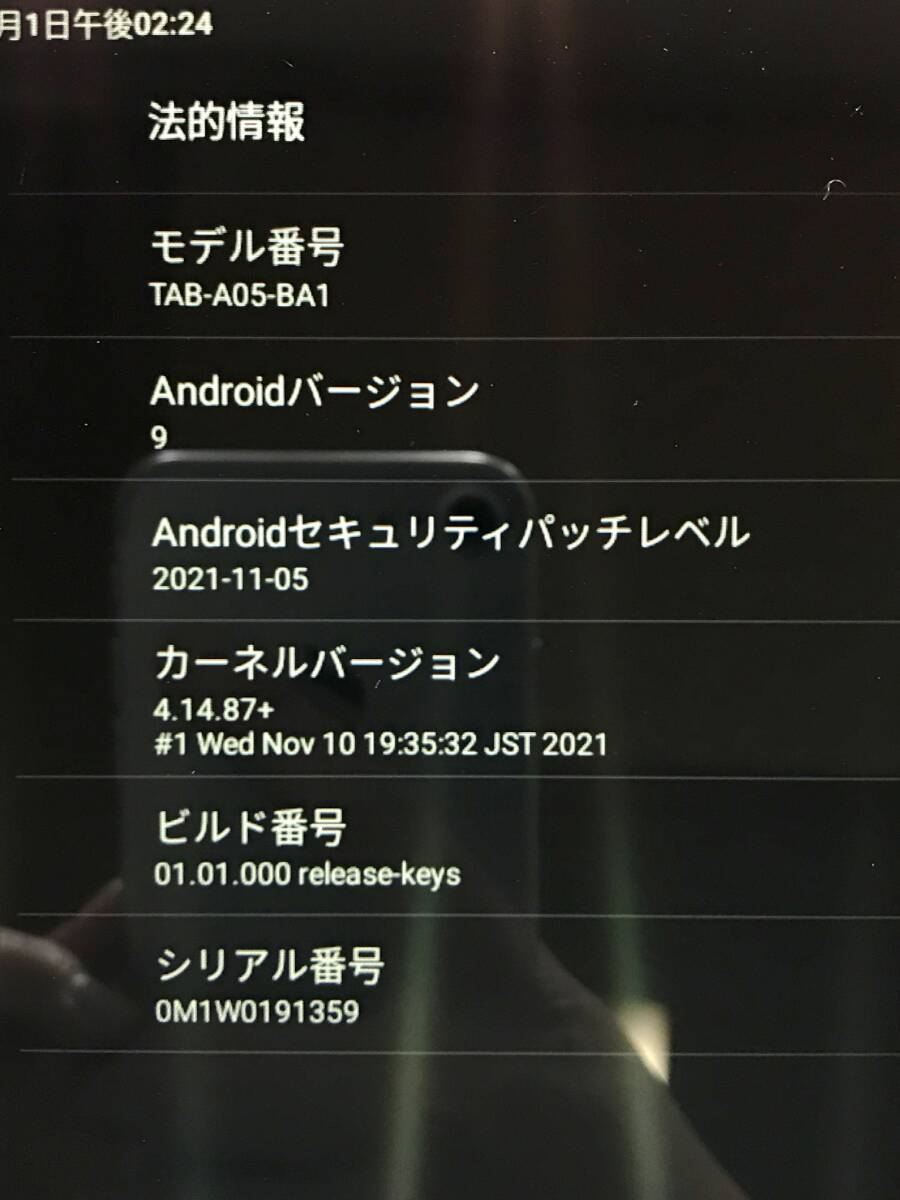The image size is (900, 1200).
Task: Open Androidセキュリティパッチレベル 2021-11-05 row
Action: click(x=450, y=552)
